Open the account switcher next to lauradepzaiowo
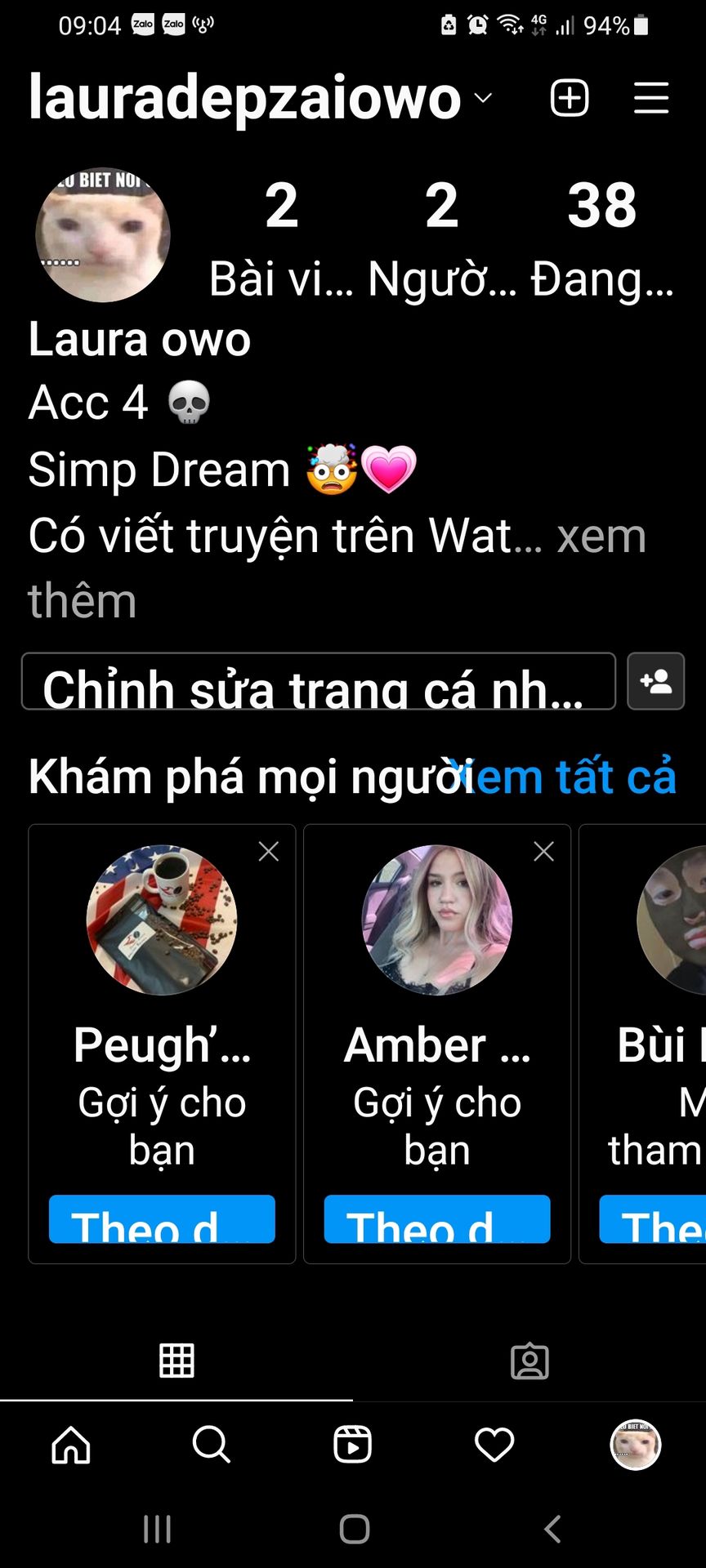Image resolution: width=706 pixels, height=1568 pixels. pyautogui.click(x=483, y=98)
